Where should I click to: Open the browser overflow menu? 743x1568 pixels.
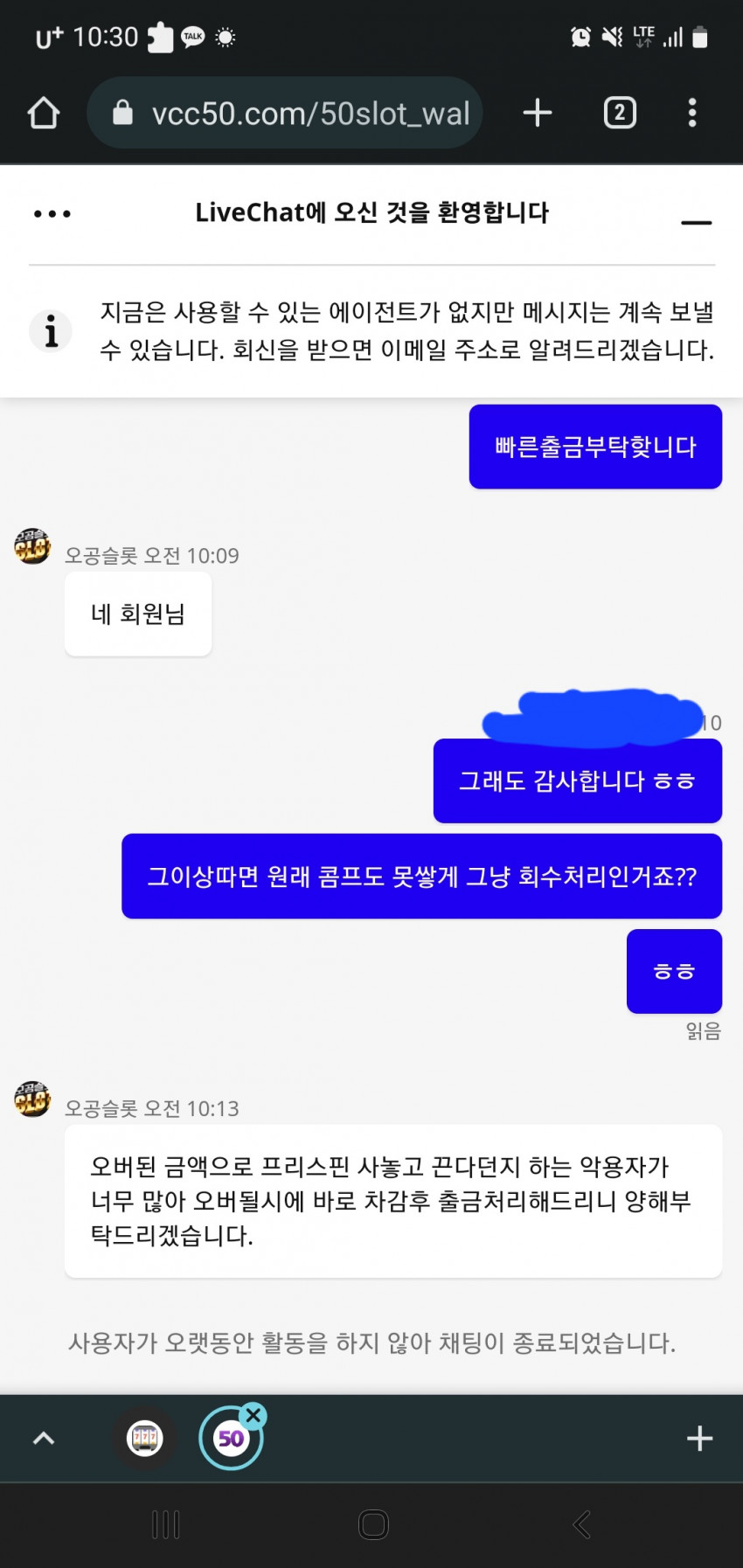692,113
